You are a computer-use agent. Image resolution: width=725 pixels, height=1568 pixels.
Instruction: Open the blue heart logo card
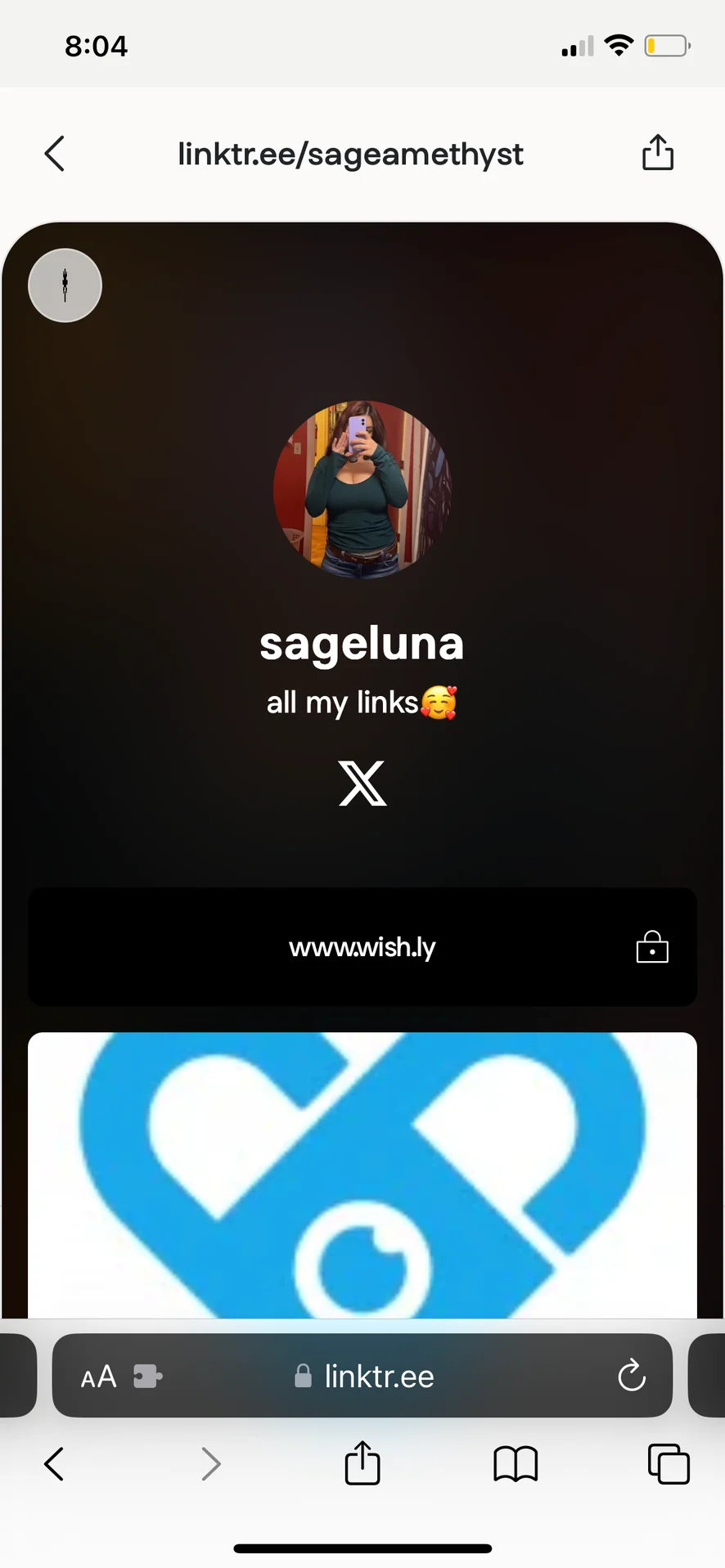point(362,1175)
